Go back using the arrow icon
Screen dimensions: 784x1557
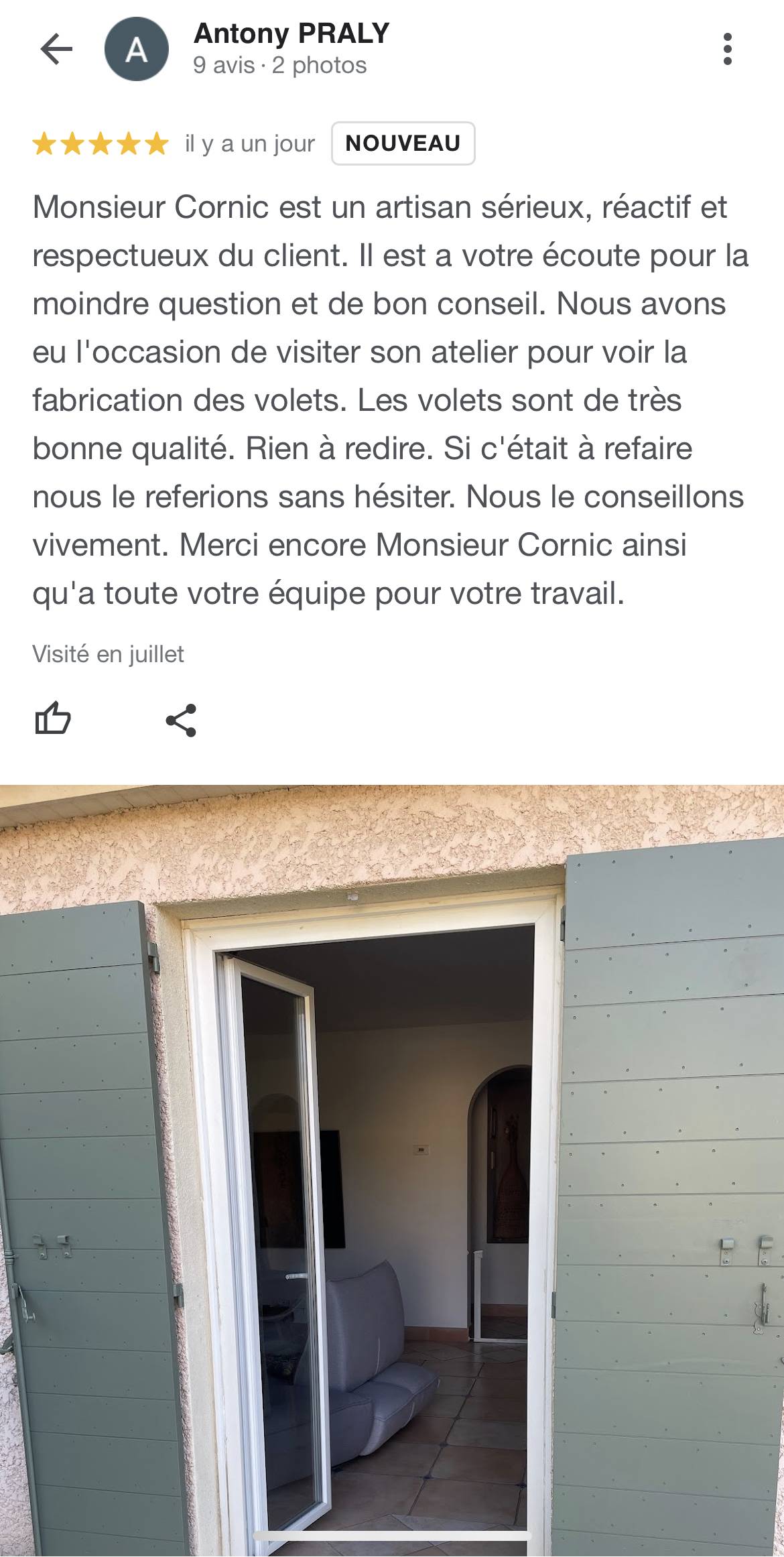(56, 49)
